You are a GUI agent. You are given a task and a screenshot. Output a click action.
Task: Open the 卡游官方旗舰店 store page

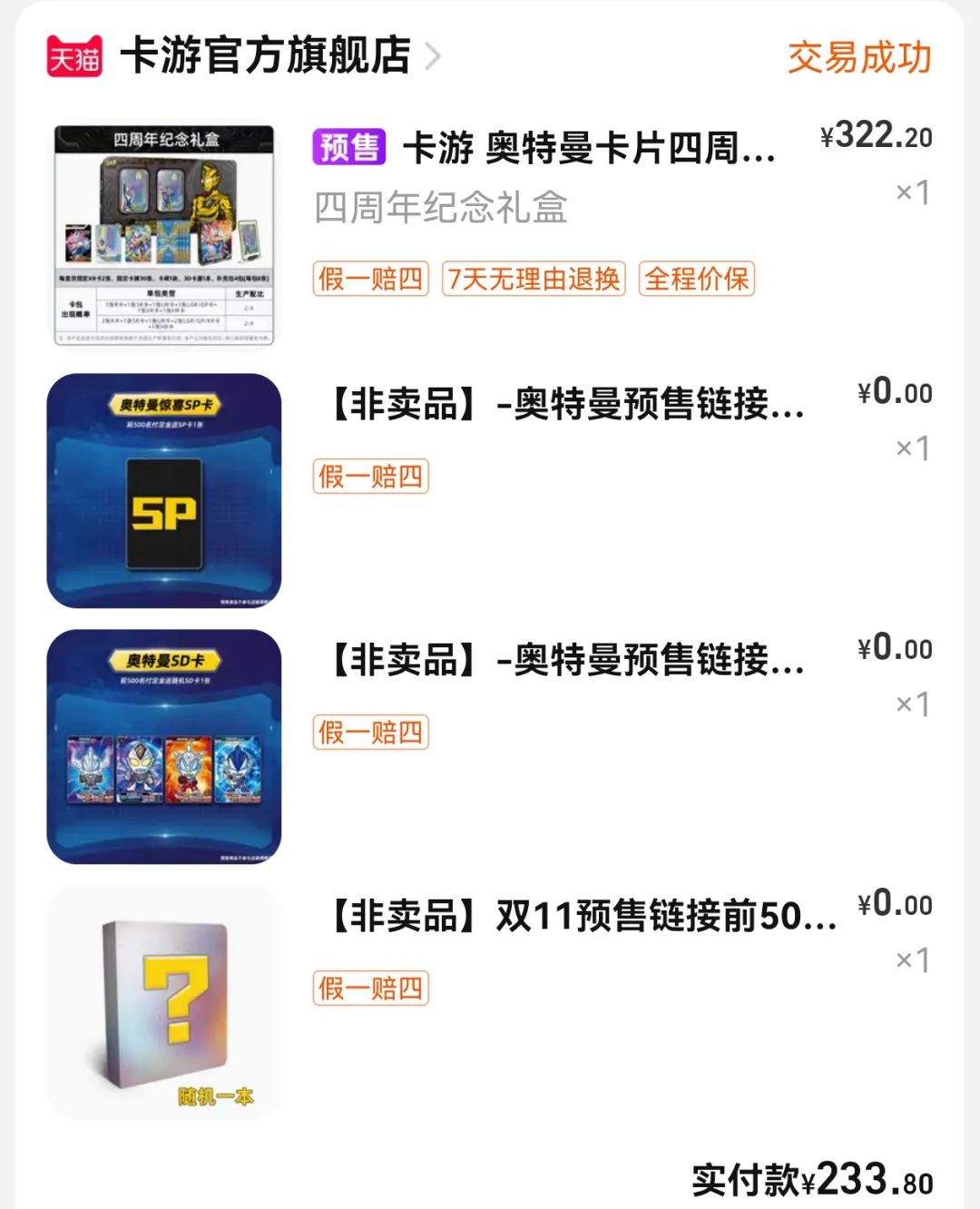(265, 56)
